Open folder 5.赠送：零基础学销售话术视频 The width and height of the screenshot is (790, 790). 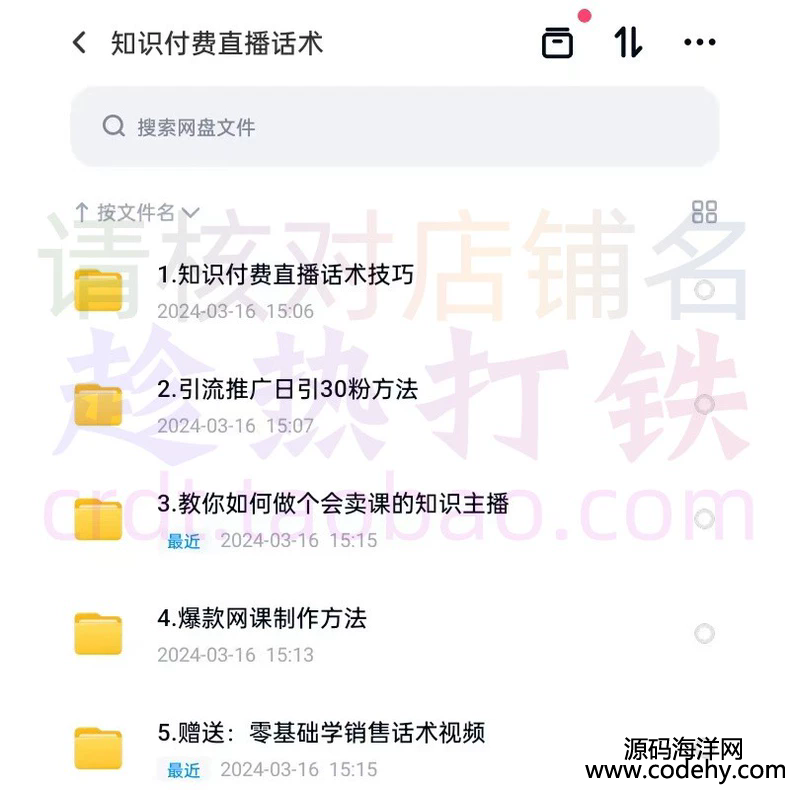321,733
